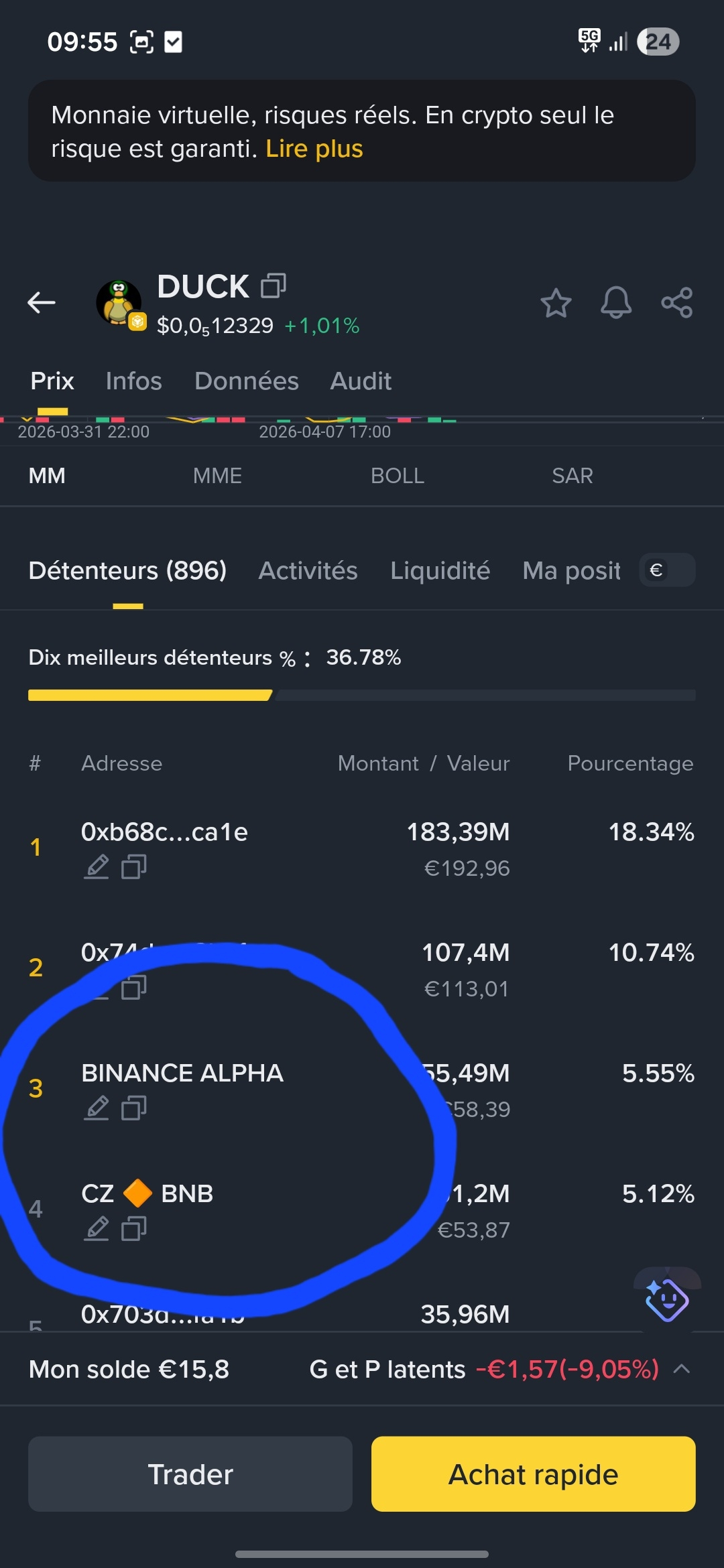
Task: Open the price alert bell
Action: click(615, 303)
